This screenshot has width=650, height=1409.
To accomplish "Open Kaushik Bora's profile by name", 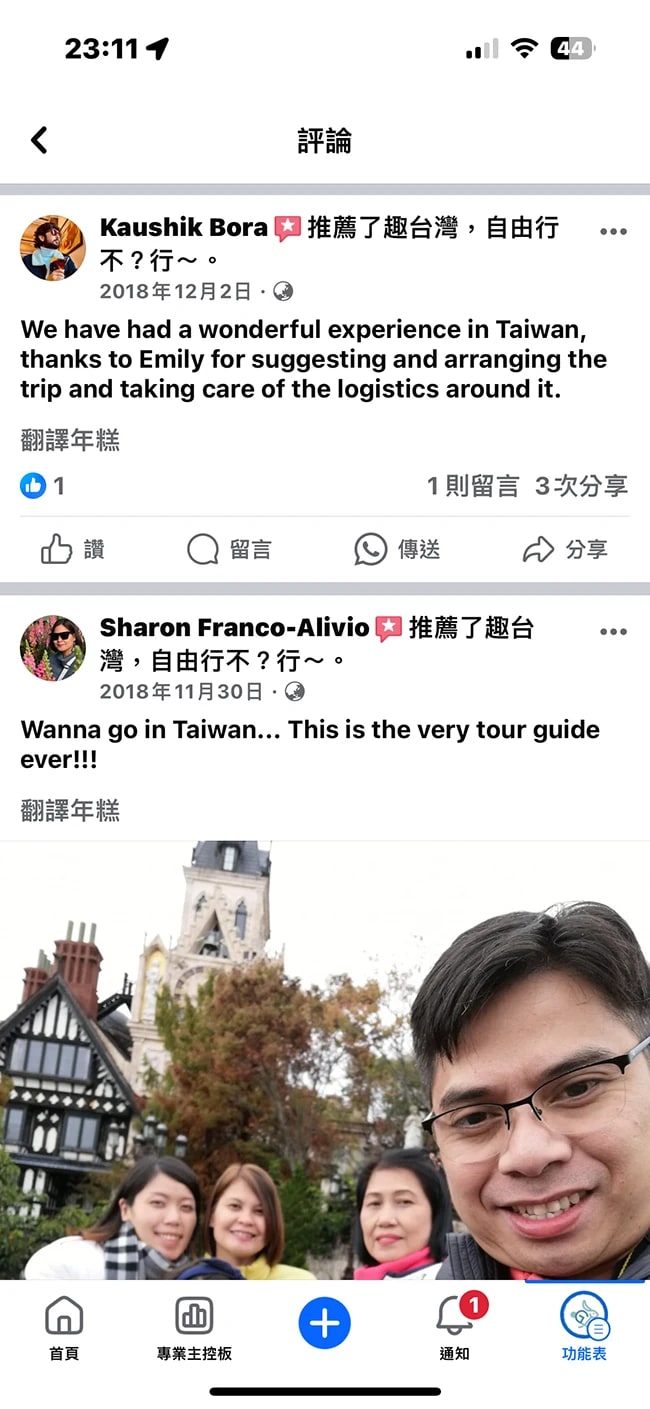I will click(184, 228).
